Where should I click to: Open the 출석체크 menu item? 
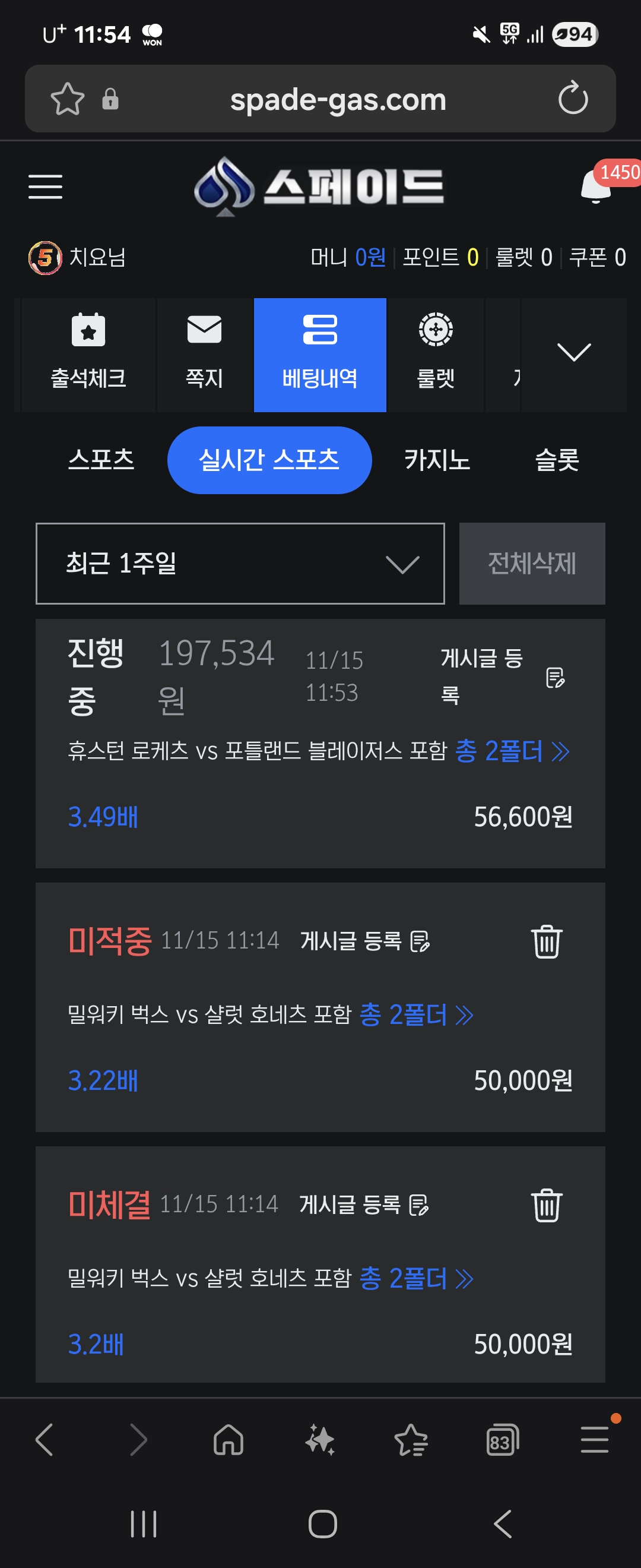pyautogui.click(x=88, y=354)
